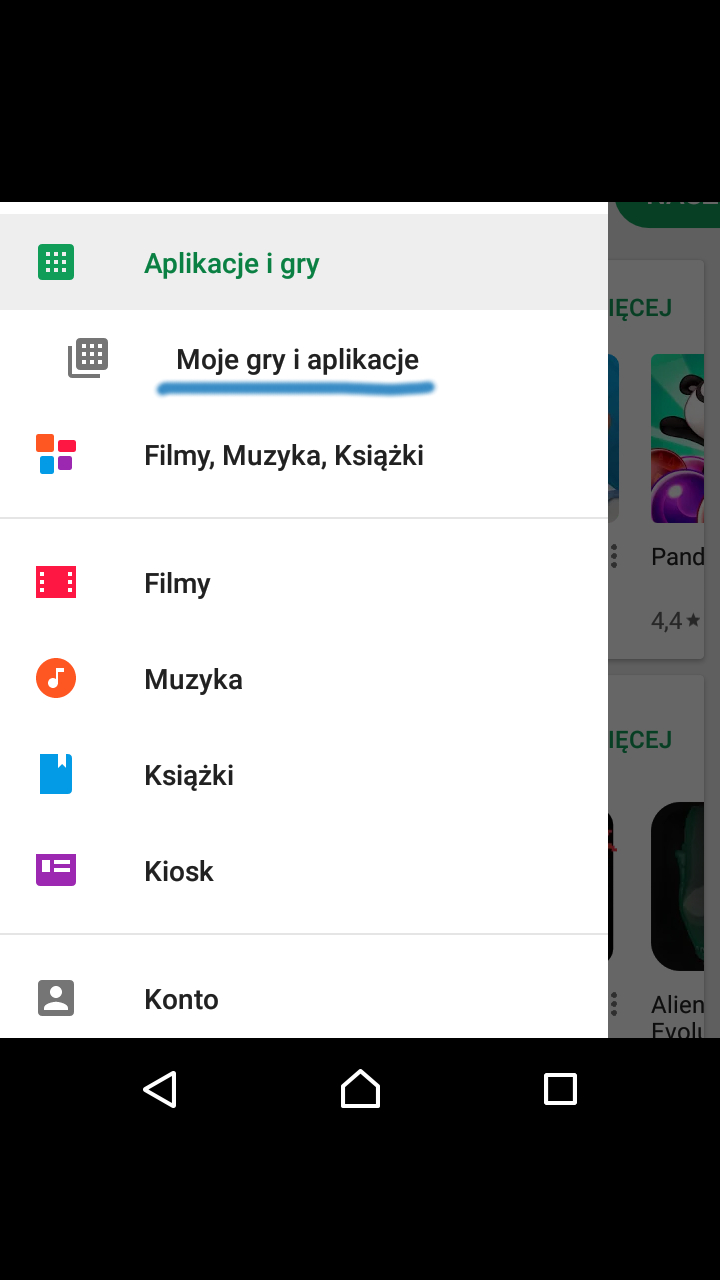Go to the home screen
Image resolution: width=720 pixels, height=1280 pixels.
[x=360, y=1089]
